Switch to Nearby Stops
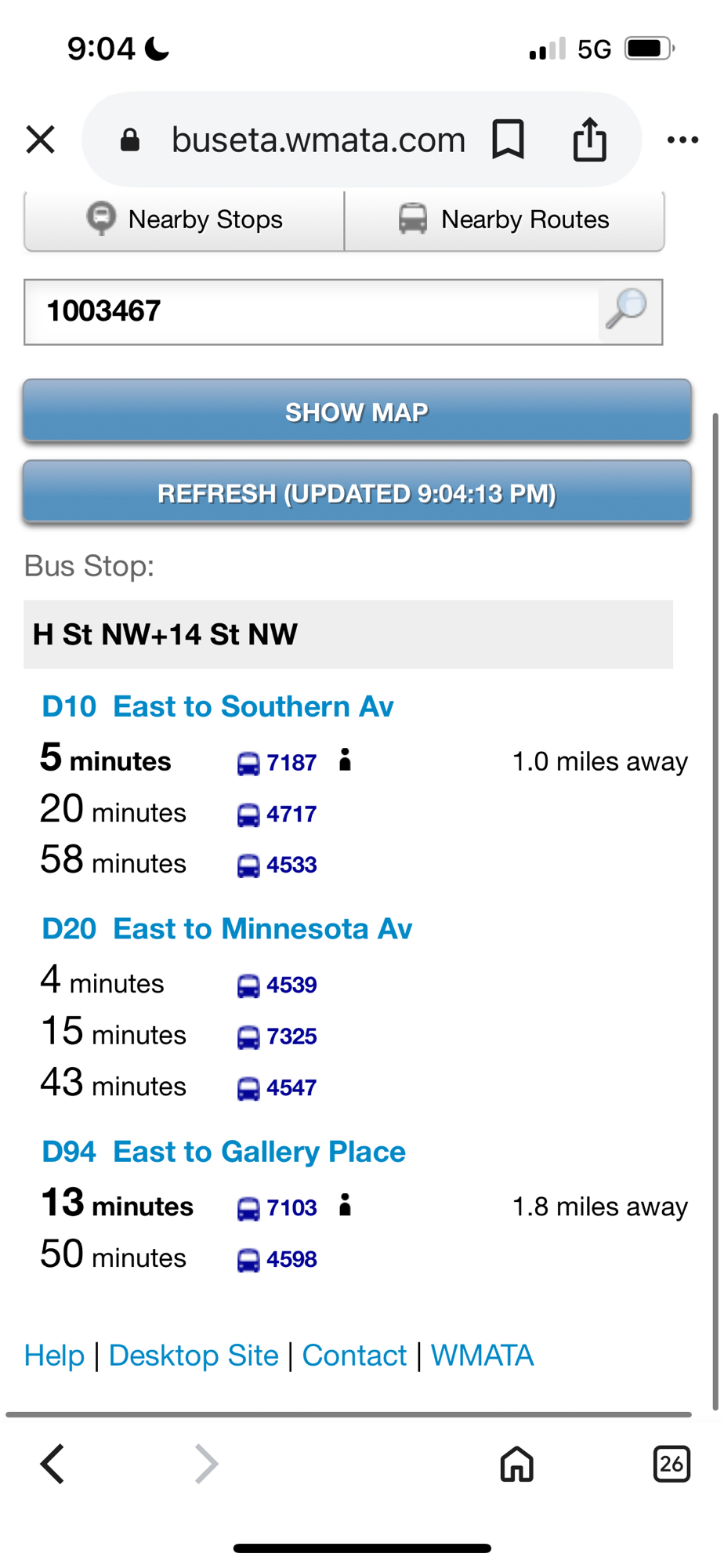This screenshot has width=724, height=1568. (x=185, y=220)
